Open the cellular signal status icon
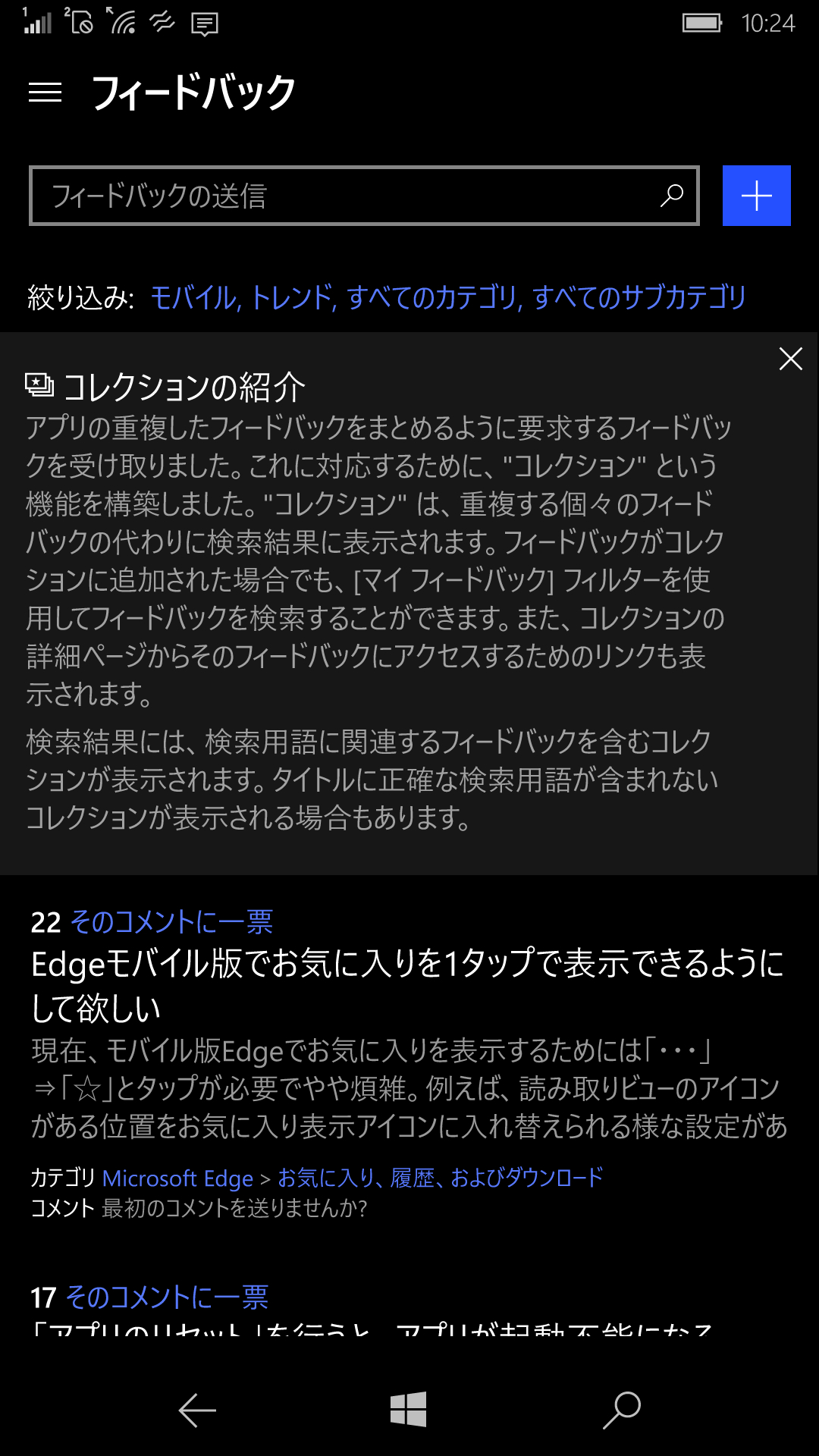 pyautogui.click(x=36, y=23)
